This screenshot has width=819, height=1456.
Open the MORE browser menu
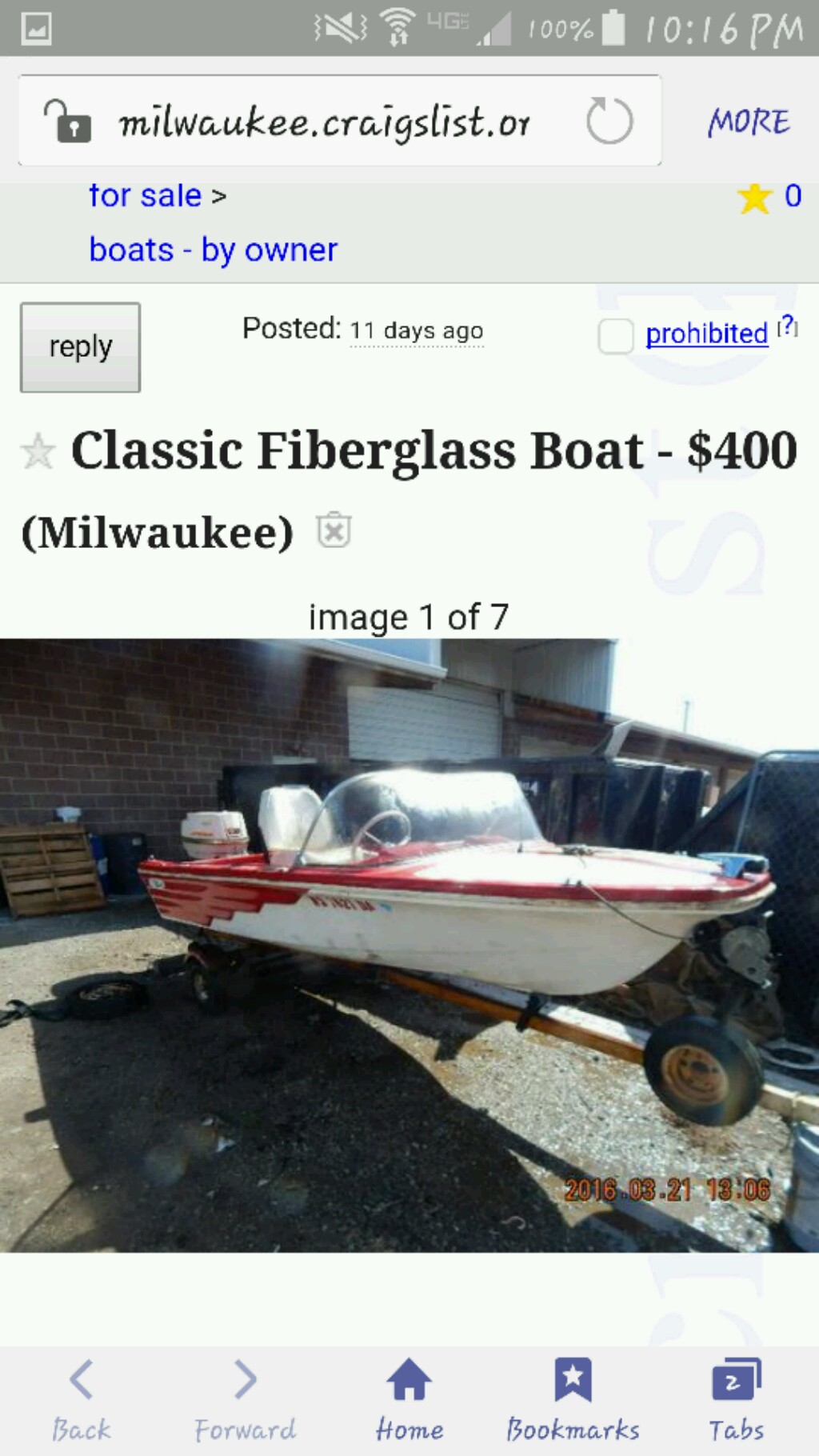click(749, 122)
